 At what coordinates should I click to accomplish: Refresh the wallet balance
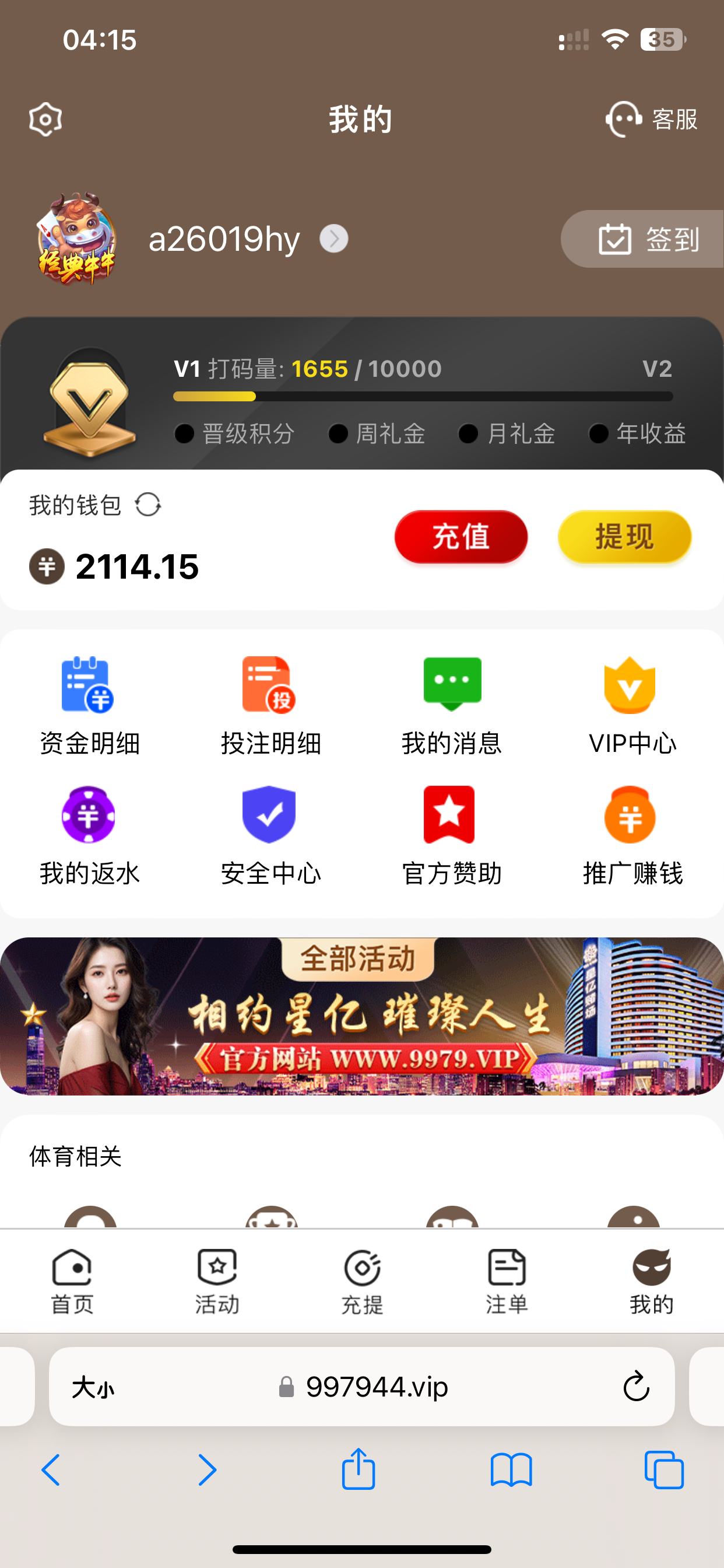[x=148, y=505]
